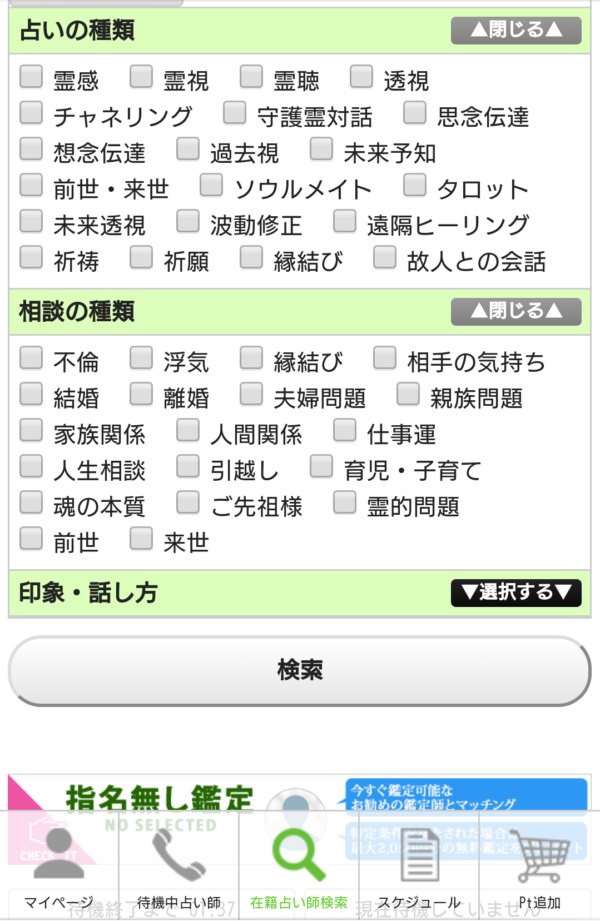Collapse the 占いの種類 section
The width and height of the screenshot is (600, 921).
(x=515, y=30)
